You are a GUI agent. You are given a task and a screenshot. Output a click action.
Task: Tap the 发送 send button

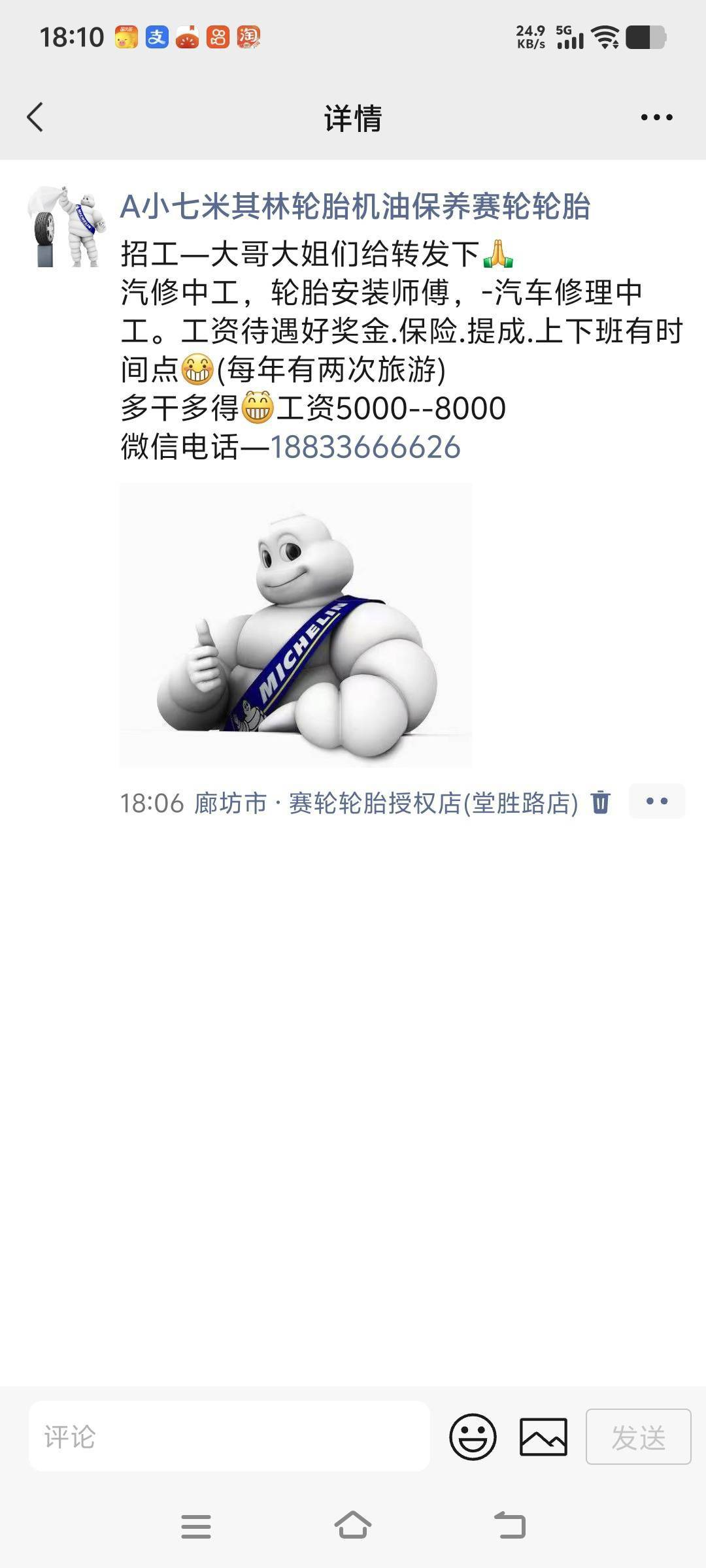[x=638, y=1437]
